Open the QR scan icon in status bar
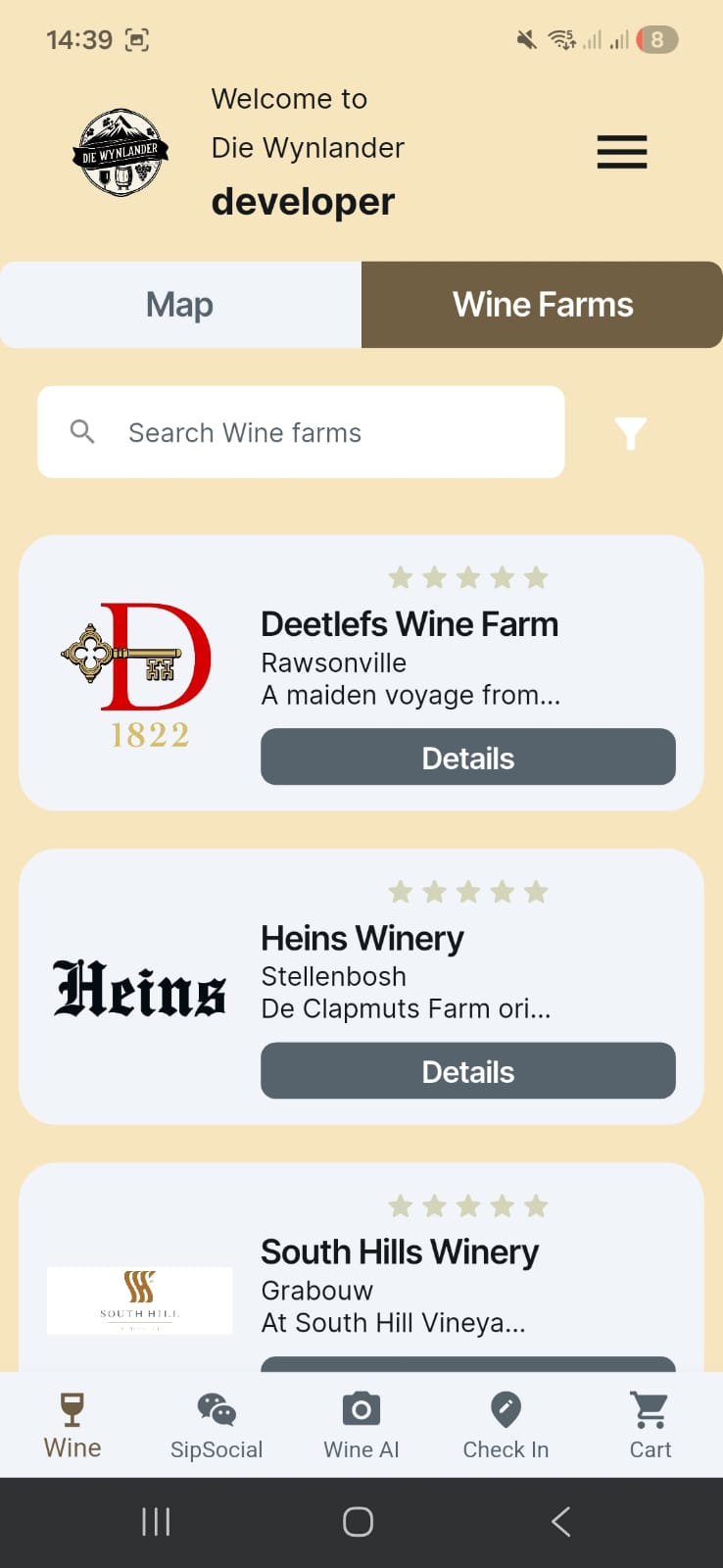Viewport: 723px width, 1568px height. point(137,39)
